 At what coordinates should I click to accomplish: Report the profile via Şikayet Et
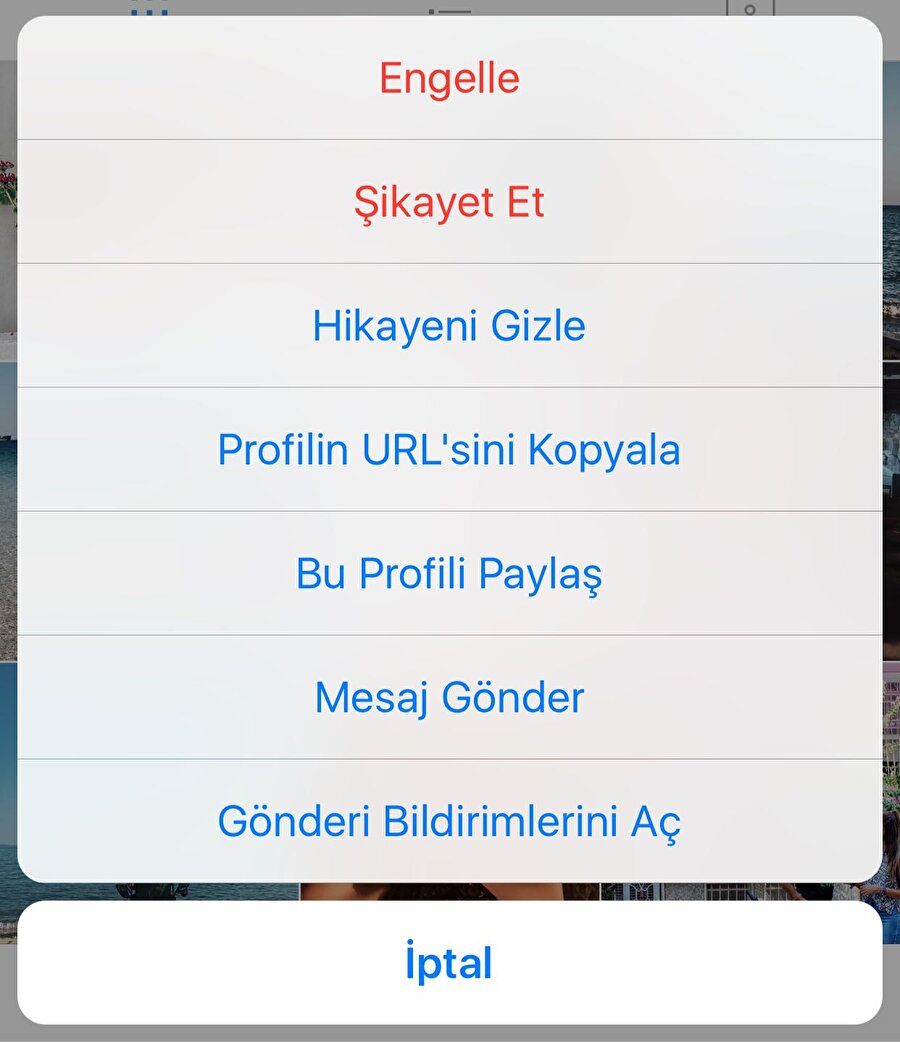pyautogui.click(x=449, y=200)
